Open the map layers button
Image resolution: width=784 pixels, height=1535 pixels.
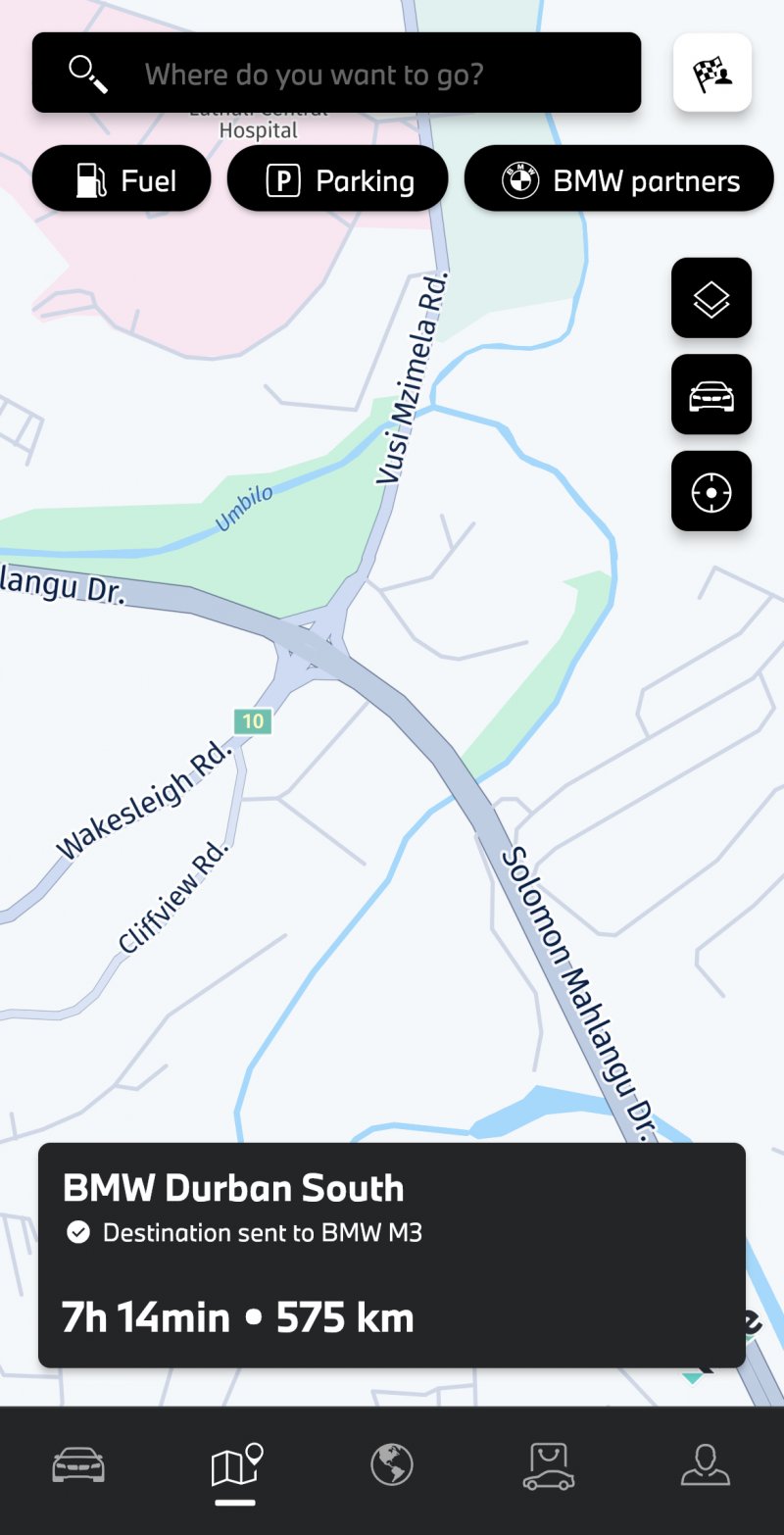point(711,299)
